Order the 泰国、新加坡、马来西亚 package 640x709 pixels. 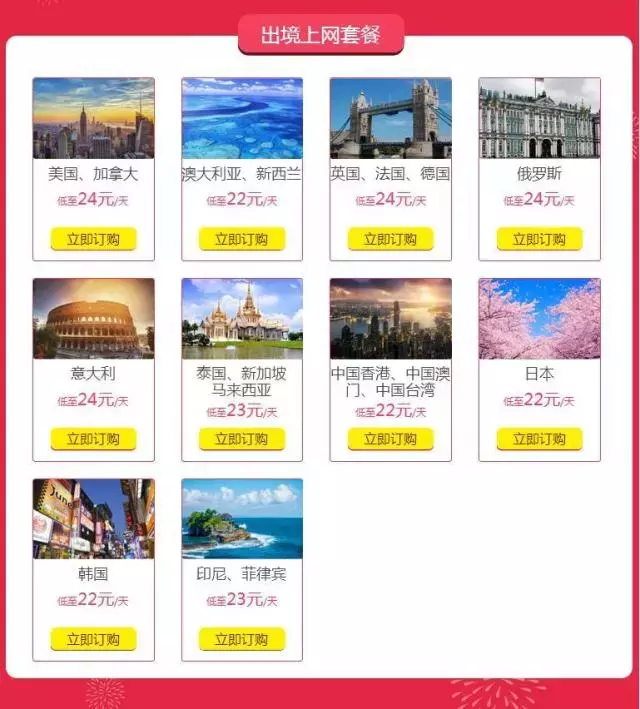(242, 439)
